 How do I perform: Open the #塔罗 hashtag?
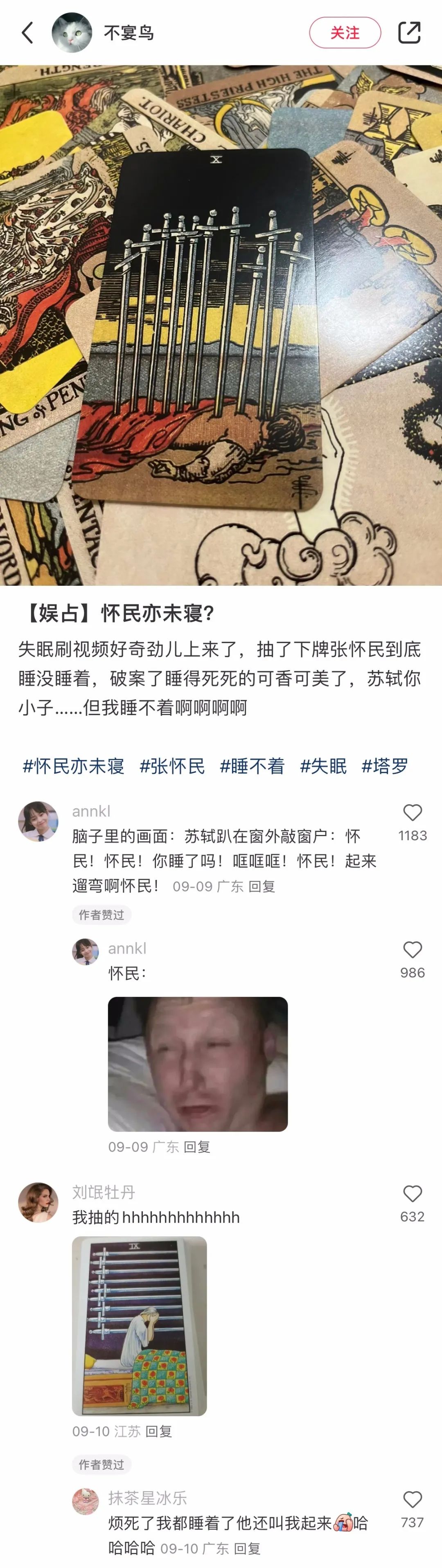click(385, 766)
